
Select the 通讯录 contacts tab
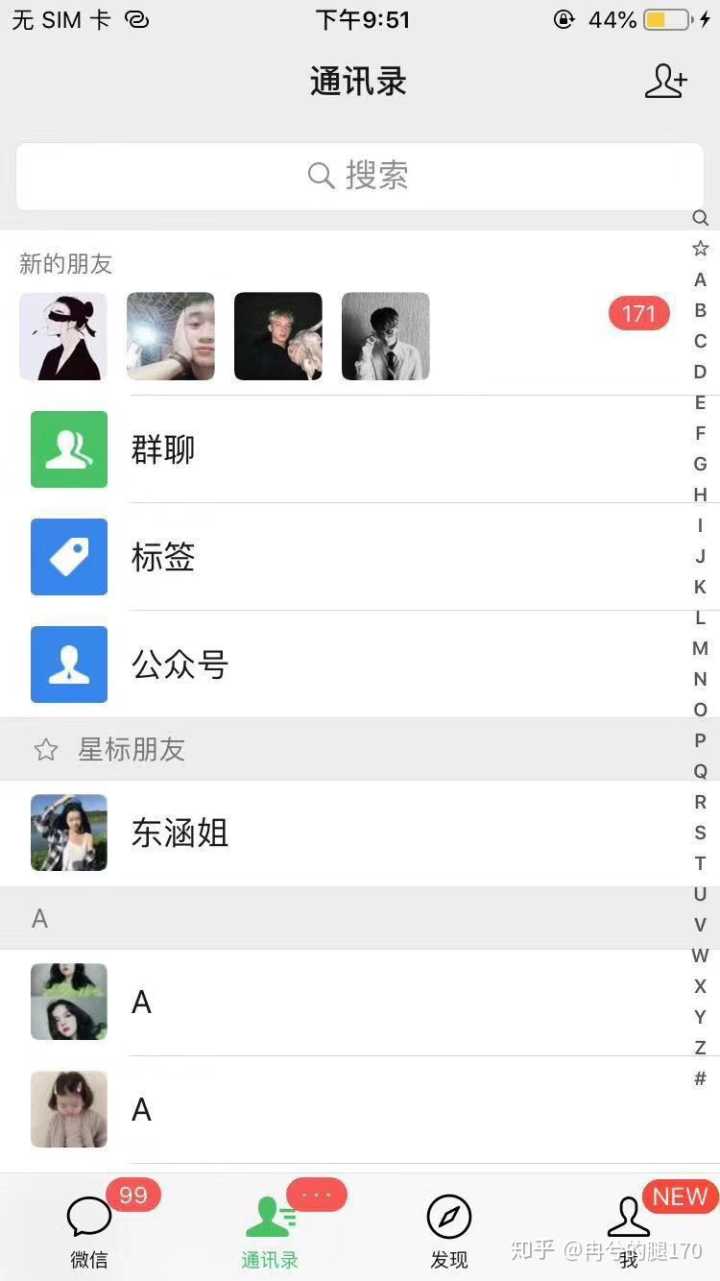[x=270, y=1230]
